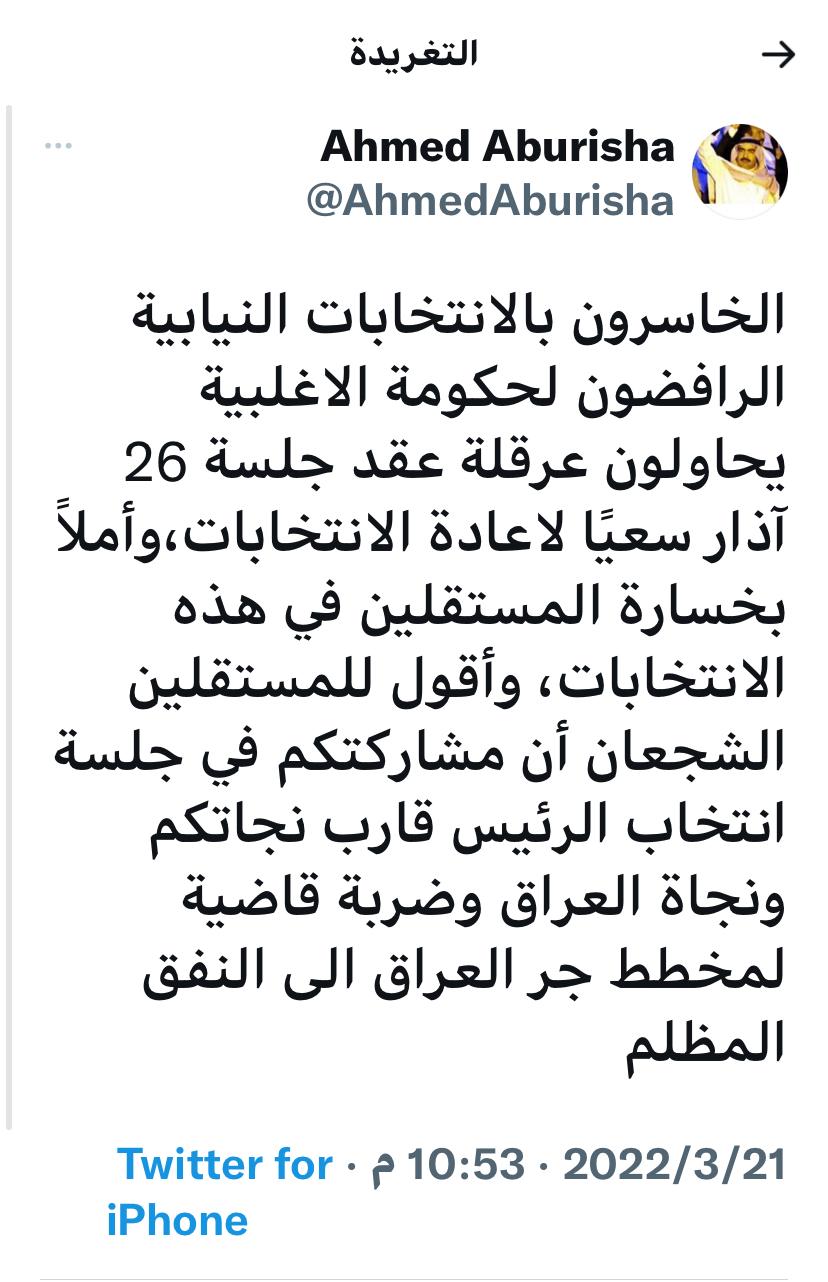Open the @AhmedAburisha profile handle

[x=490, y=201]
